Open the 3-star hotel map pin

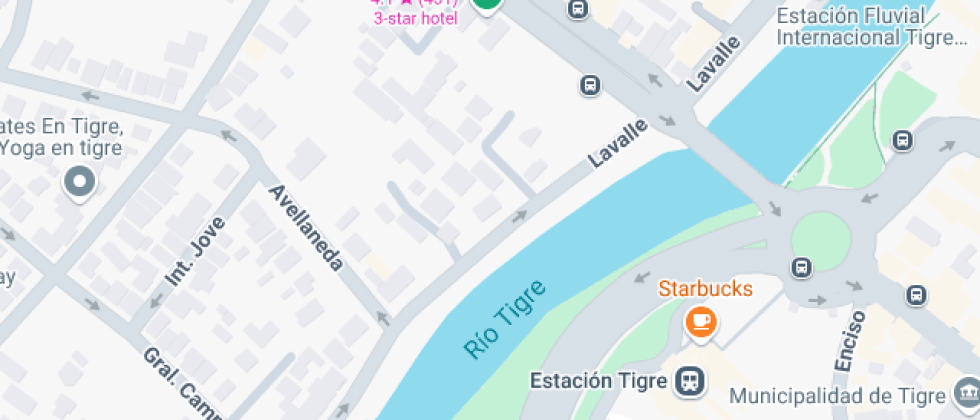point(486,5)
